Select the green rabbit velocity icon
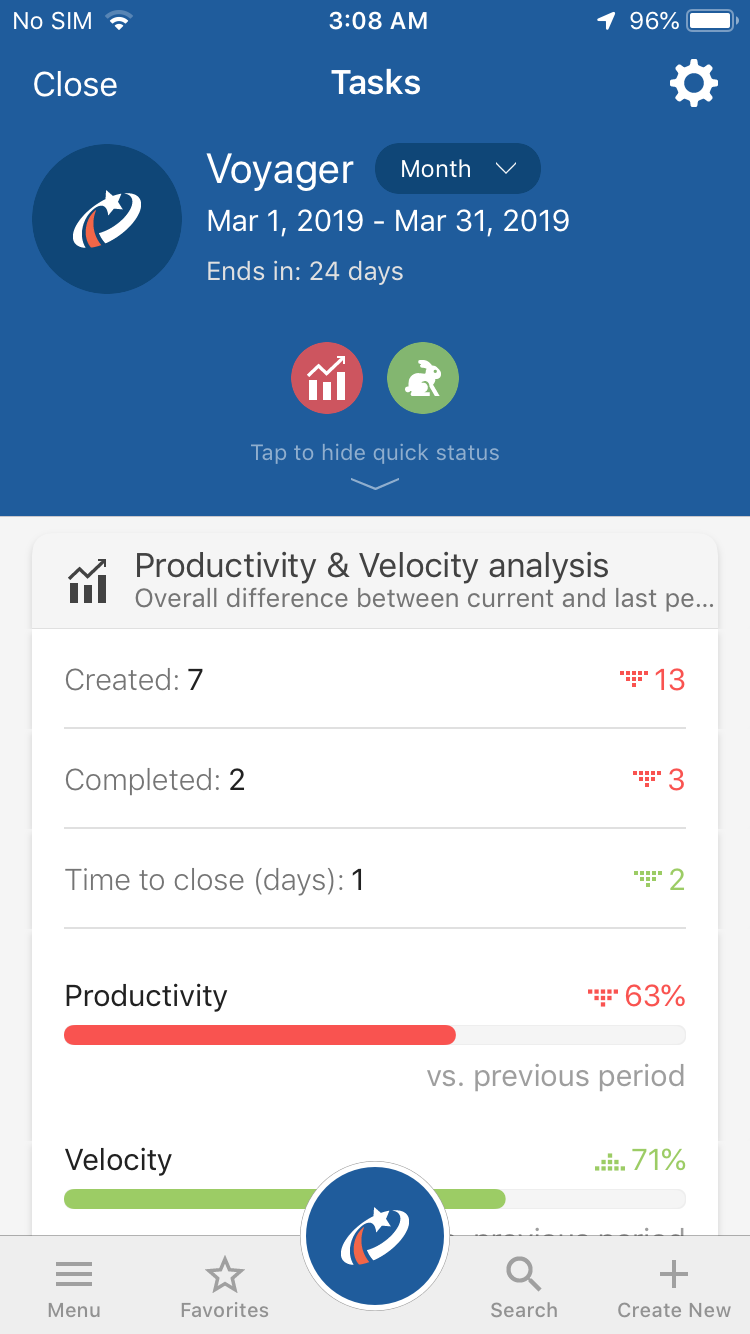Viewport: 750px width, 1334px height. click(x=422, y=378)
